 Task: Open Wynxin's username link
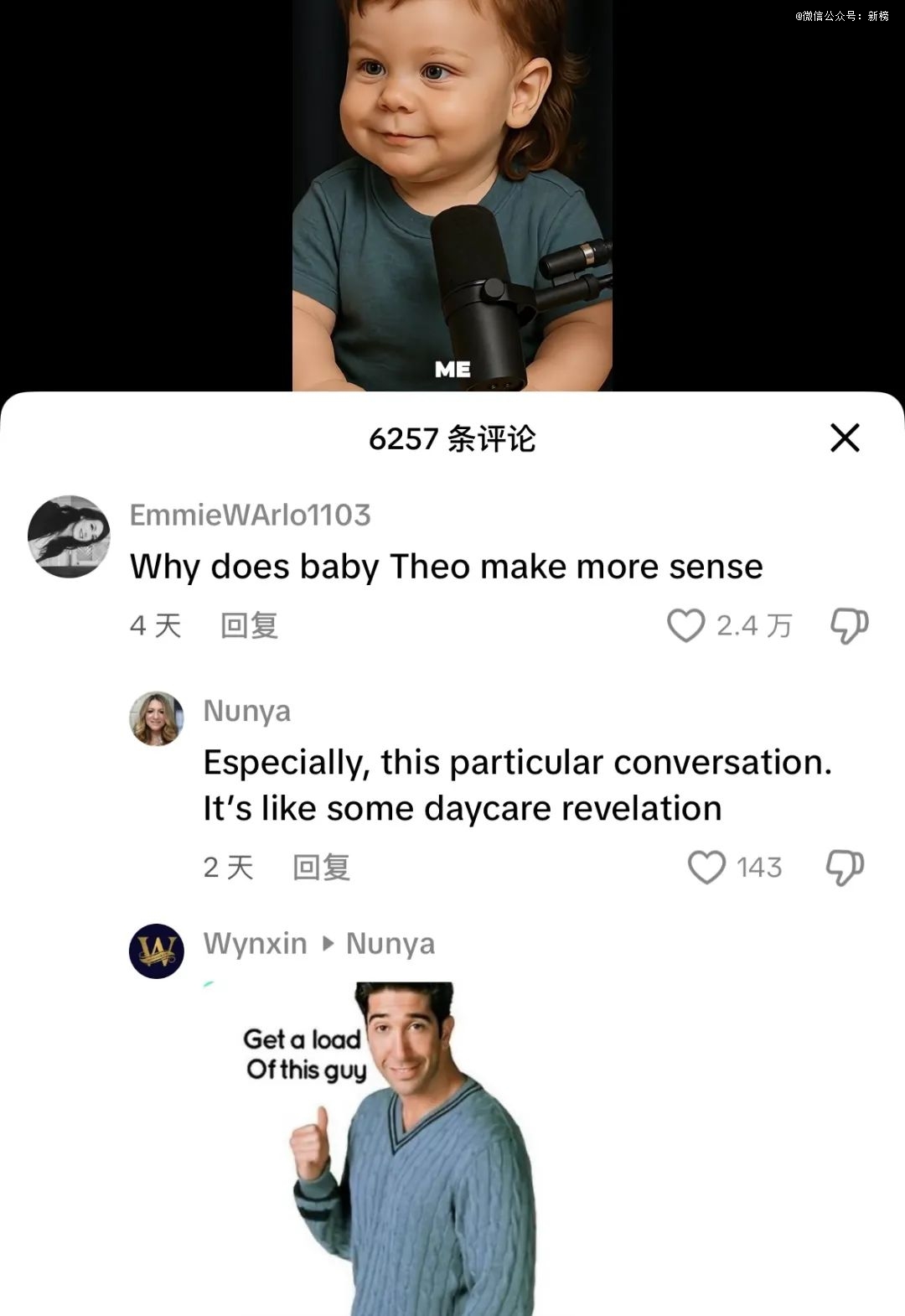[255, 944]
